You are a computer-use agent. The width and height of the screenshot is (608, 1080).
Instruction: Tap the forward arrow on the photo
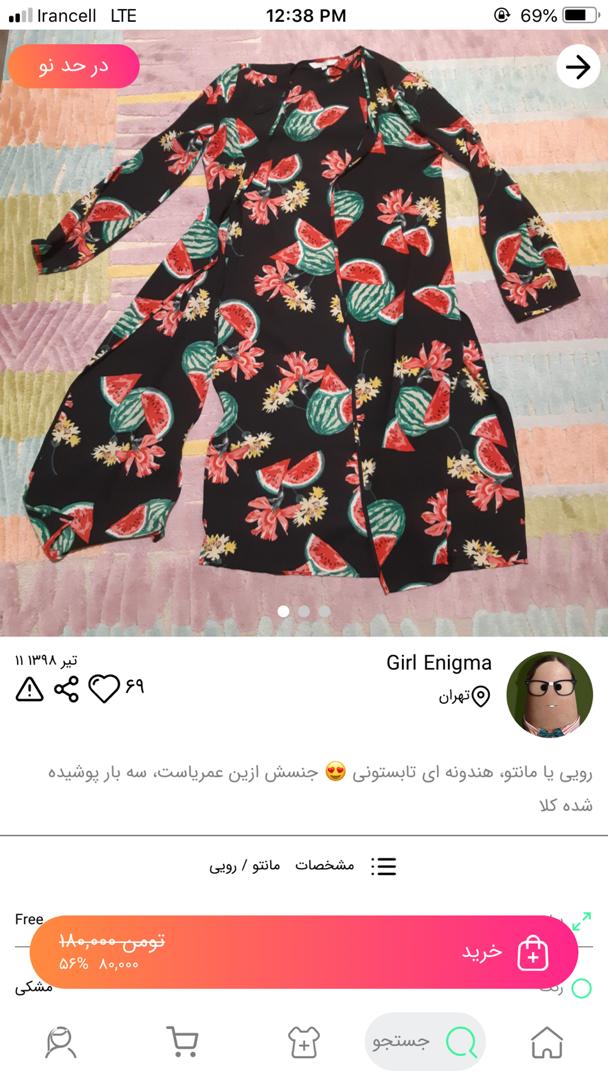pyautogui.click(x=578, y=67)
